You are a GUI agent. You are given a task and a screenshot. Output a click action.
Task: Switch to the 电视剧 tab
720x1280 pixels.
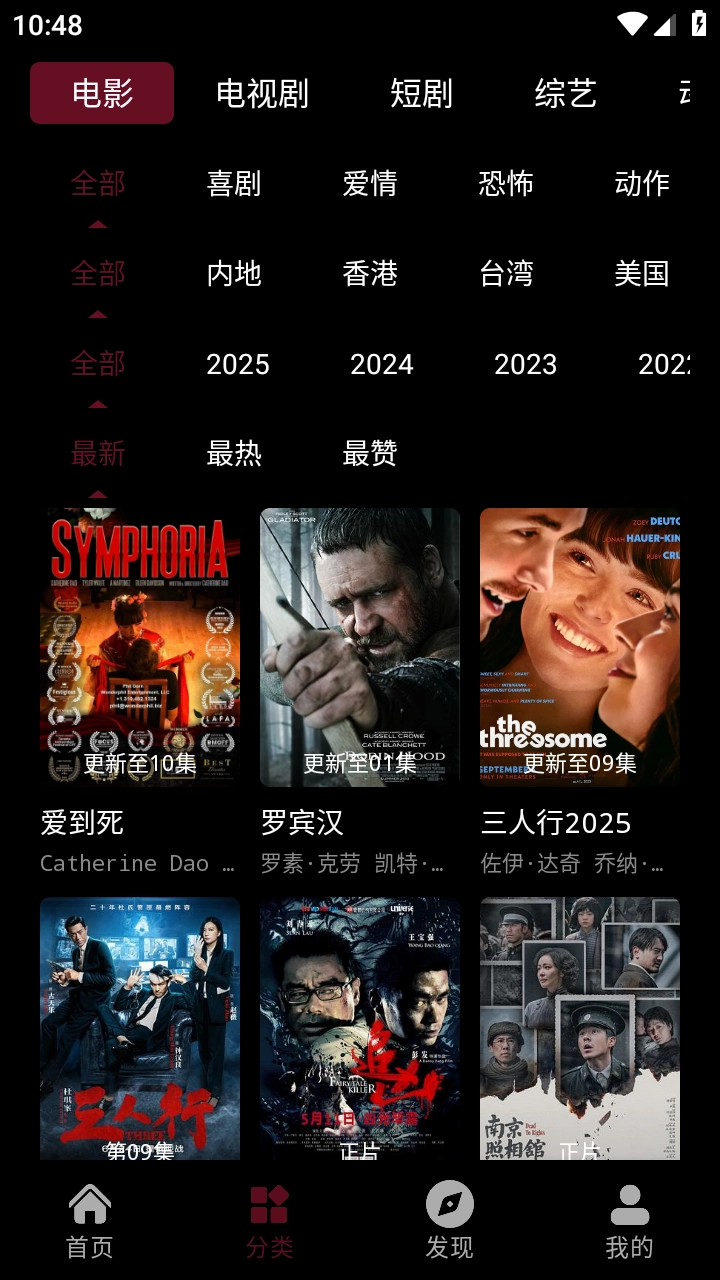click(262, 92)
